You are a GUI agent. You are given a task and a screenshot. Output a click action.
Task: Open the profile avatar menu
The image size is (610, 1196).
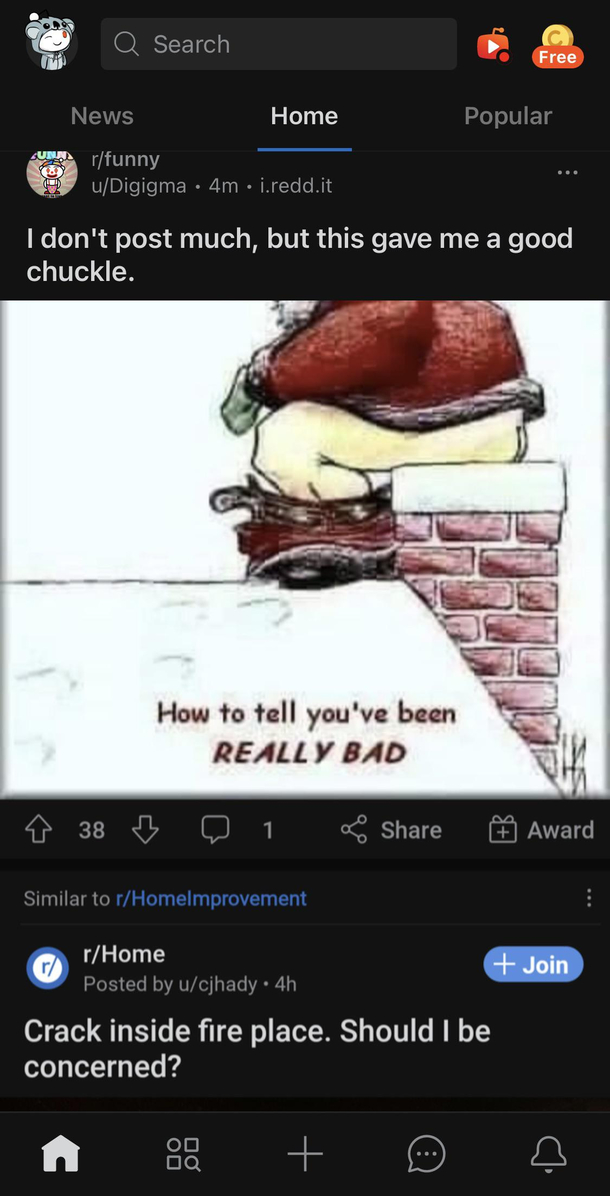[51, 43]
